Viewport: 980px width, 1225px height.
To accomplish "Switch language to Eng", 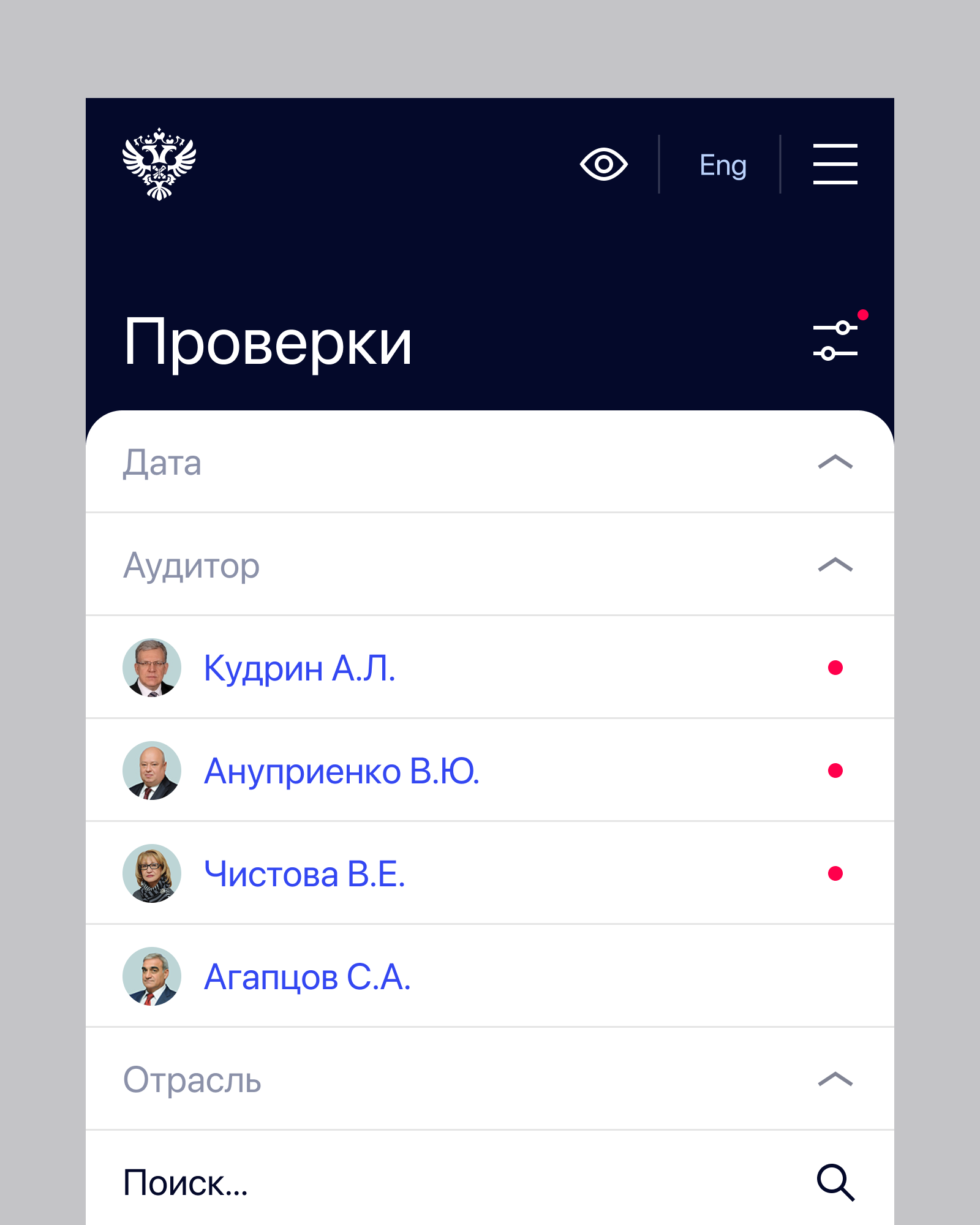I will pyautogui.click(x=723, y=165).
